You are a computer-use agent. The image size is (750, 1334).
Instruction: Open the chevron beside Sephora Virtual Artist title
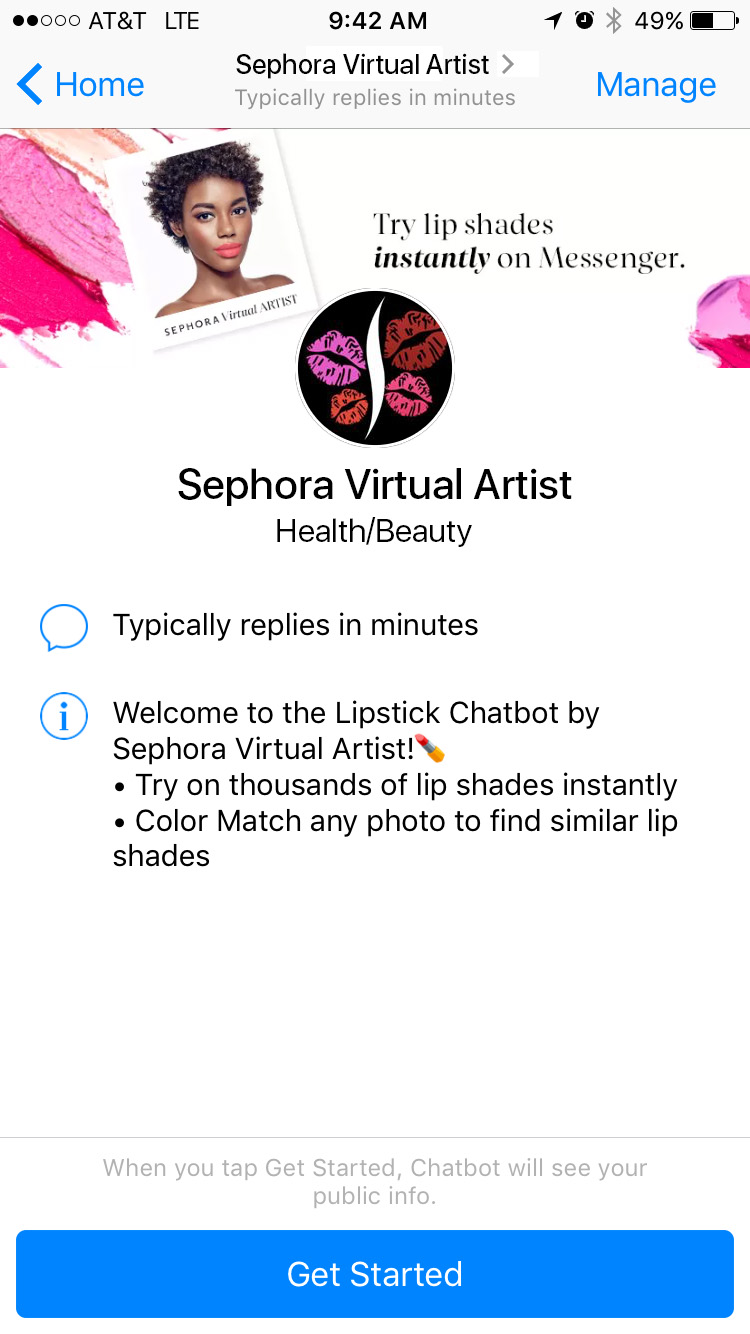(x=508, y=64)
